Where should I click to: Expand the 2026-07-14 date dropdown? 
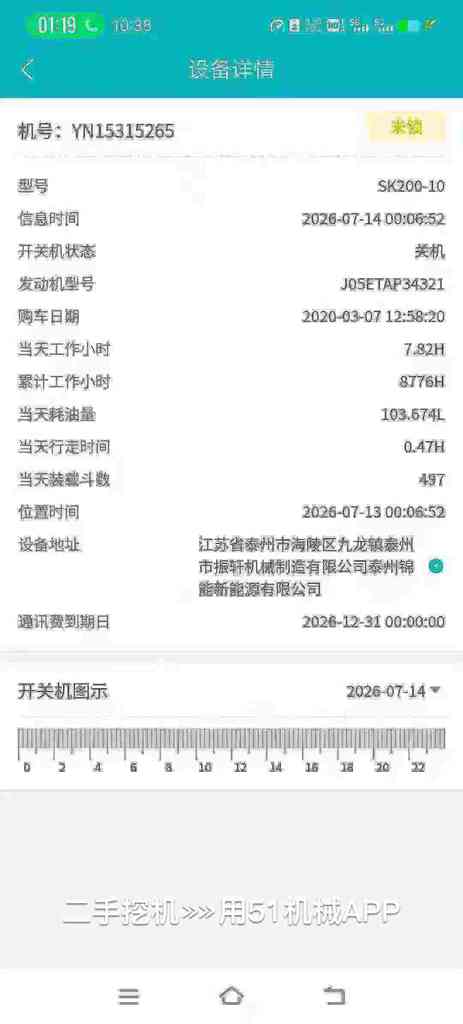pos(394,692)
